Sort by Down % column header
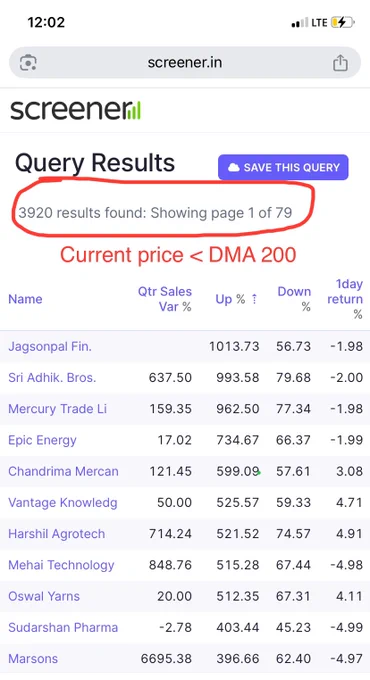The image size is (370, 680). coord(294,299)
